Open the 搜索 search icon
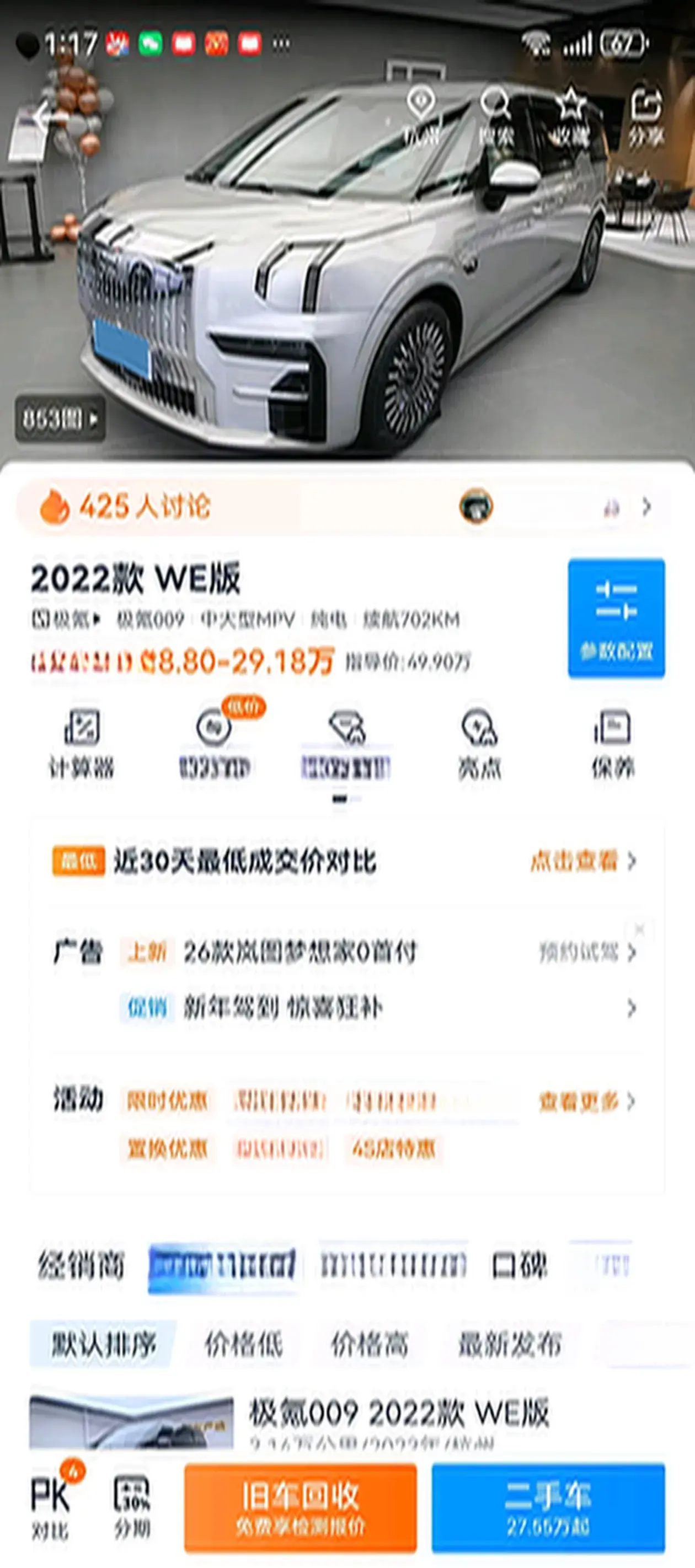 tap(496, 116)
